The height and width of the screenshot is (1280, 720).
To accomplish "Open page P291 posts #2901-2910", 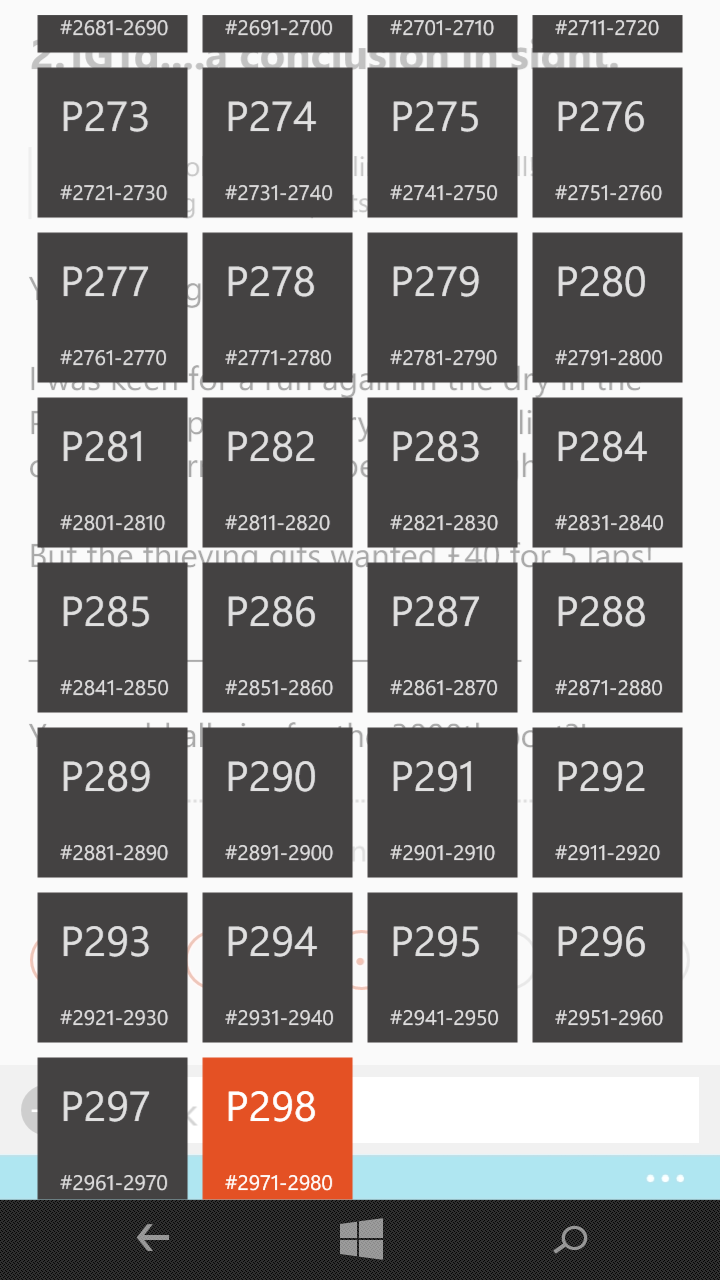I will [x=442, y=802].
